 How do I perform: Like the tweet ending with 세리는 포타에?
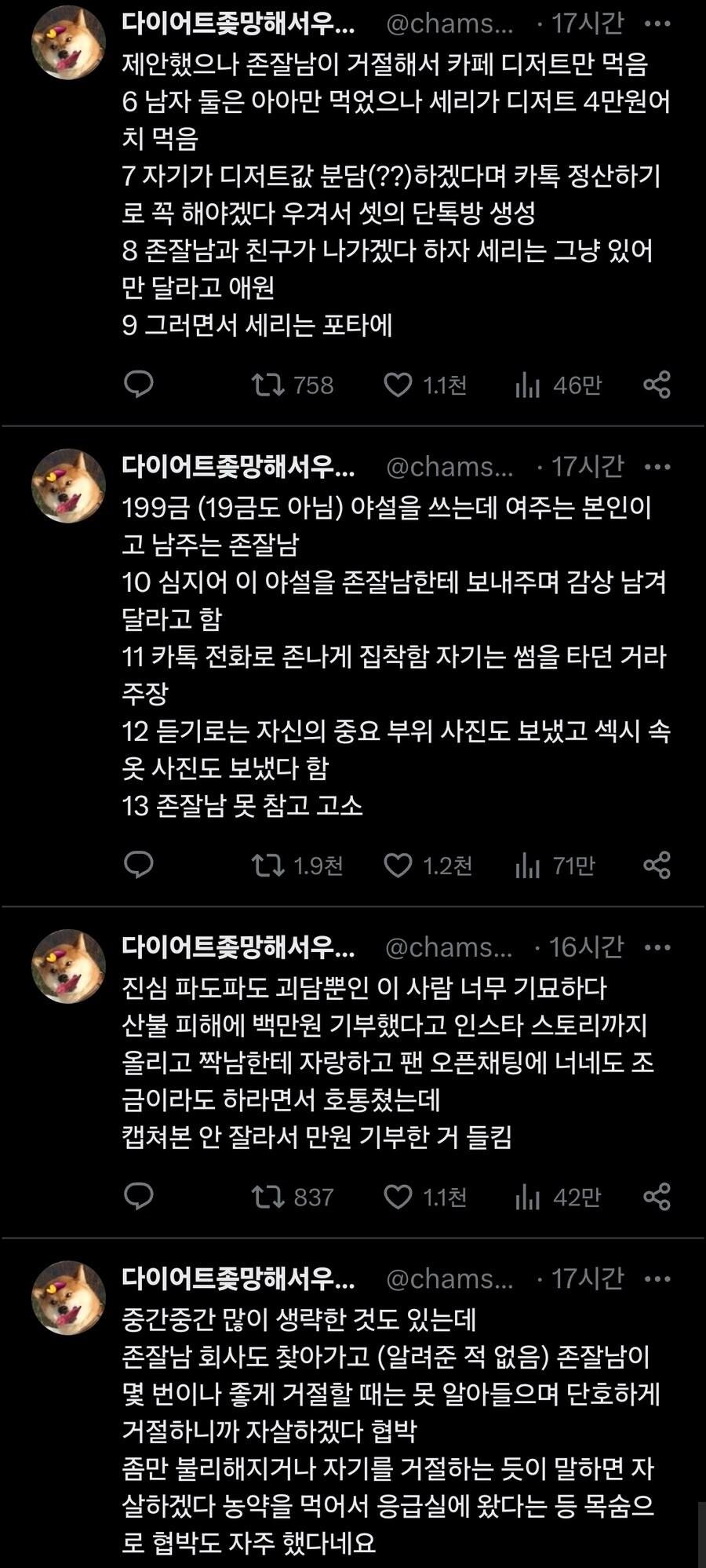click(x=398, y=385)
